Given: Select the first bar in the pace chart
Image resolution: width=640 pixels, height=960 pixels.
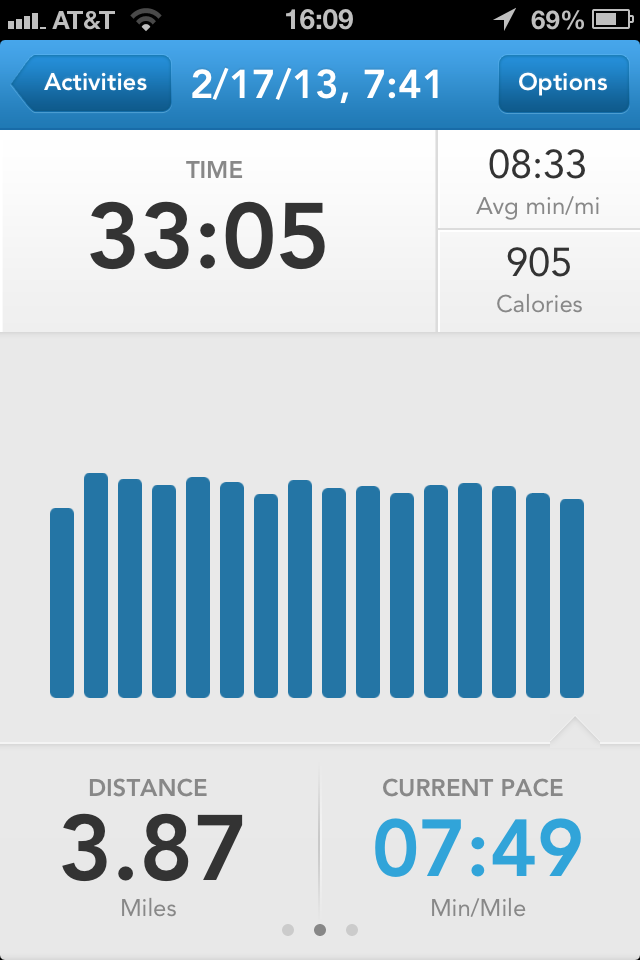Looking at the screenshot, I should [x=62, y=603].
